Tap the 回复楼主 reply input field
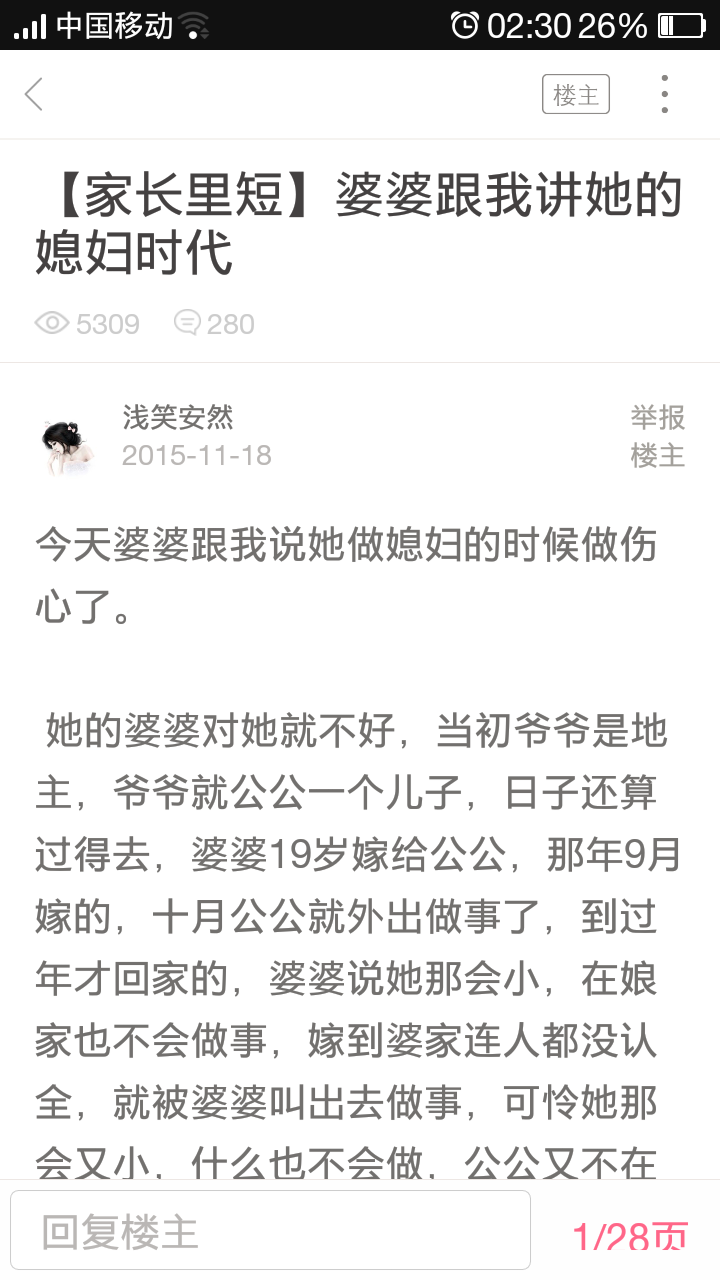Screen dimensions: 720x1280 [270, 1230]
